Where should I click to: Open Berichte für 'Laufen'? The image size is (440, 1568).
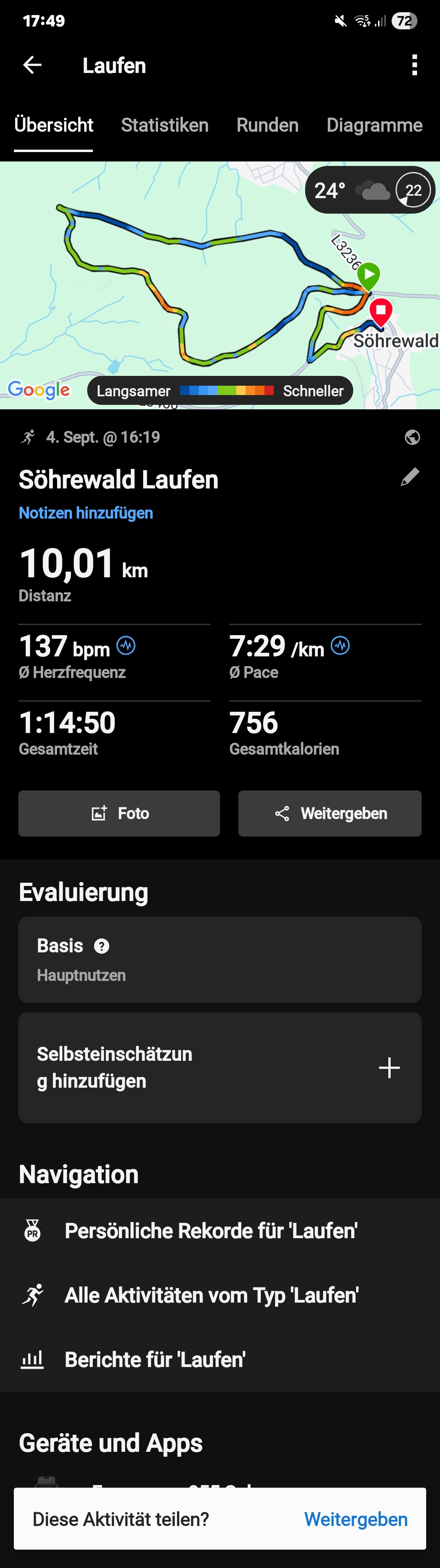coord(154,1360)
